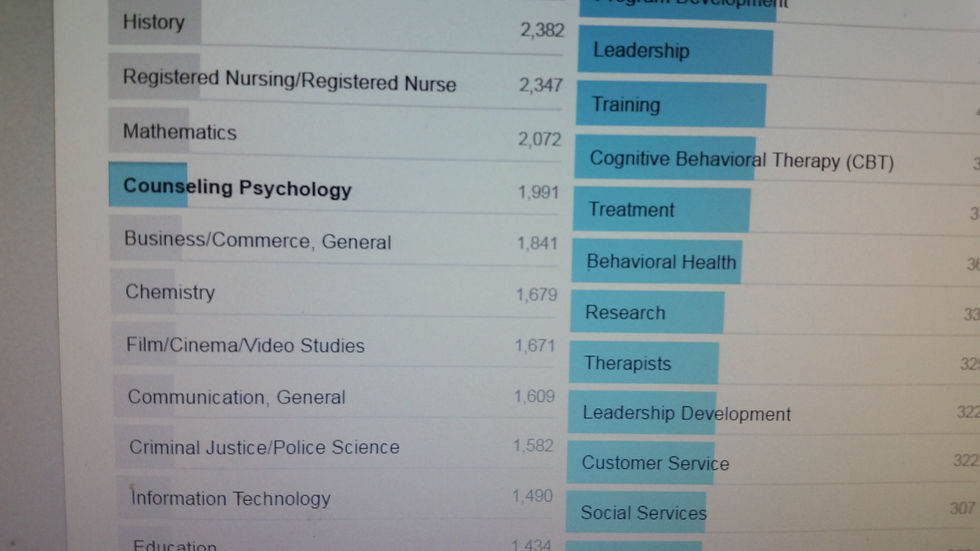Image resolution: width=980 pixels, height=551 pixels.
Task: Select Cognitive Behavioral Therapy (CBT)
Action: 741,160
